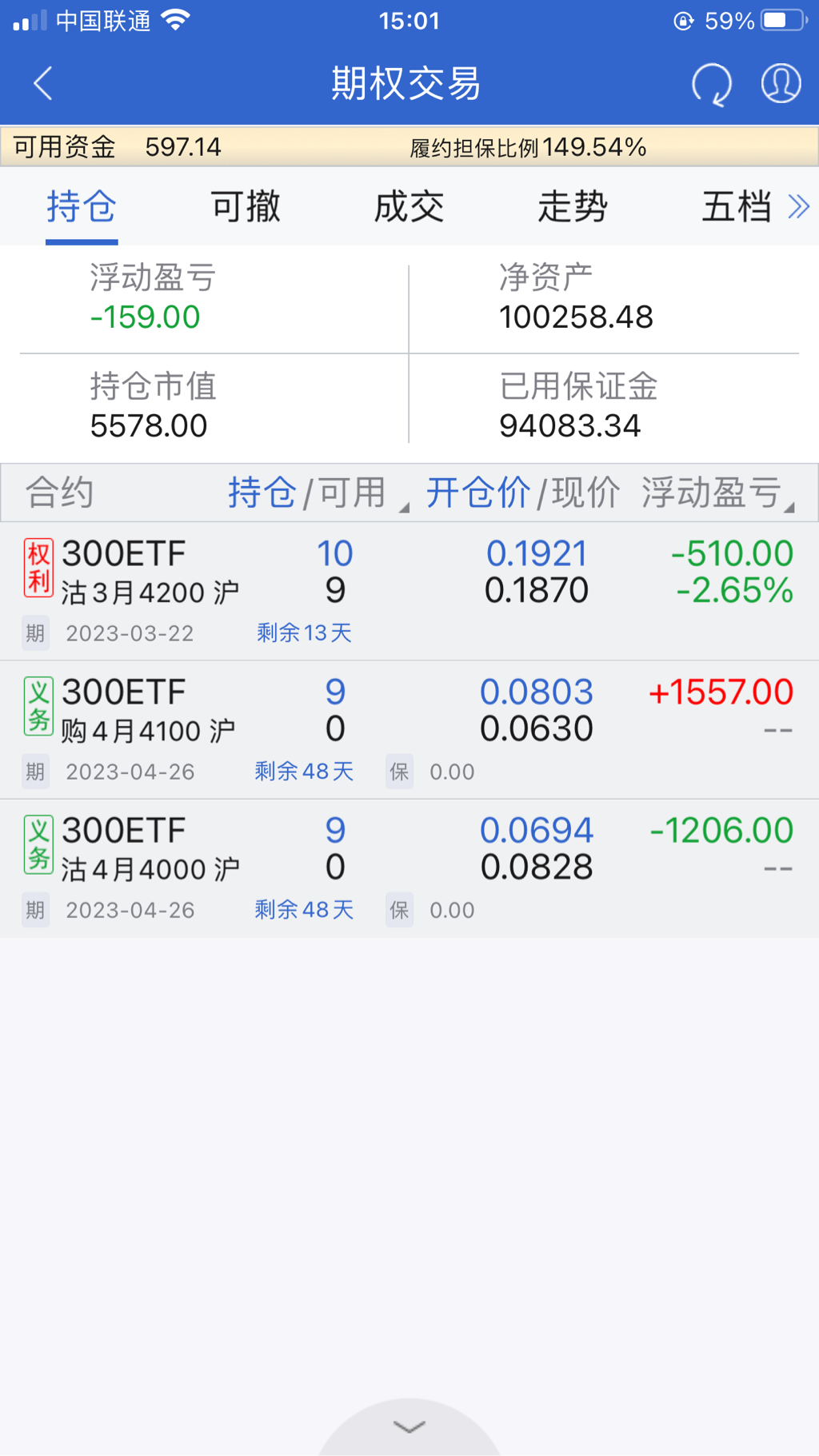Show more tabs with double arrow

(799, 207)
